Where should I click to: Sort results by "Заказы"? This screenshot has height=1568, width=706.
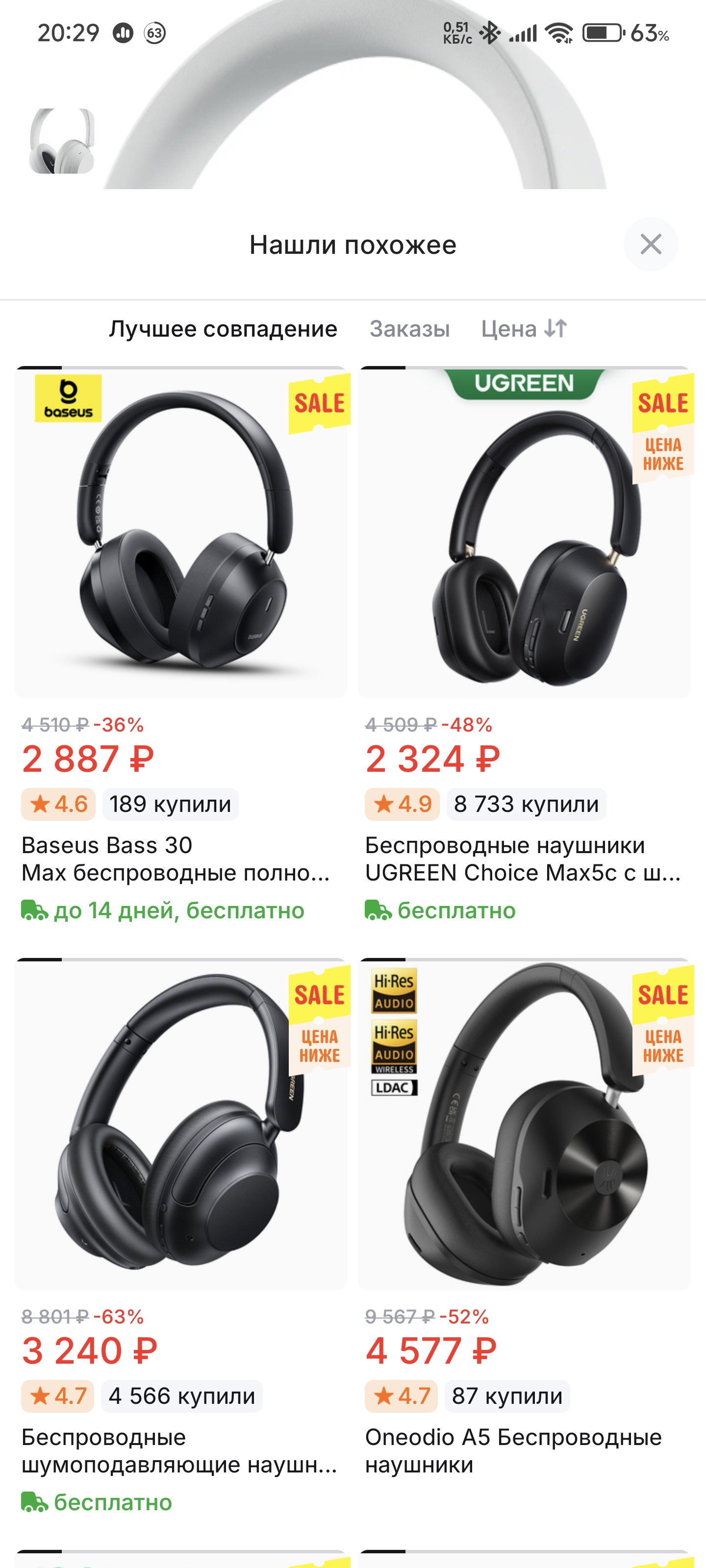click(409, 329)
